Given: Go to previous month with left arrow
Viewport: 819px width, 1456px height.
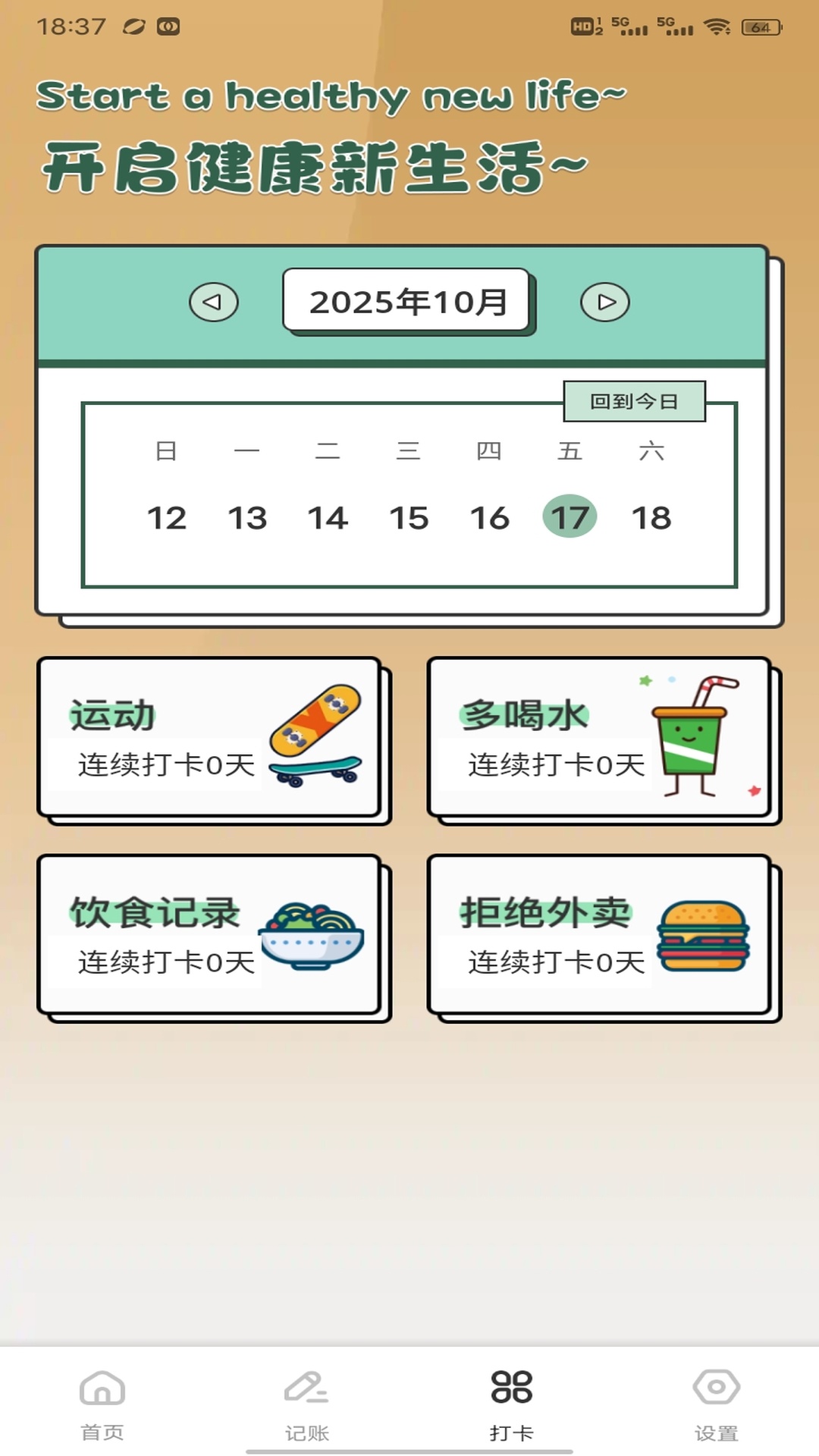Looking at the screenshot, I should pos(215,301).
